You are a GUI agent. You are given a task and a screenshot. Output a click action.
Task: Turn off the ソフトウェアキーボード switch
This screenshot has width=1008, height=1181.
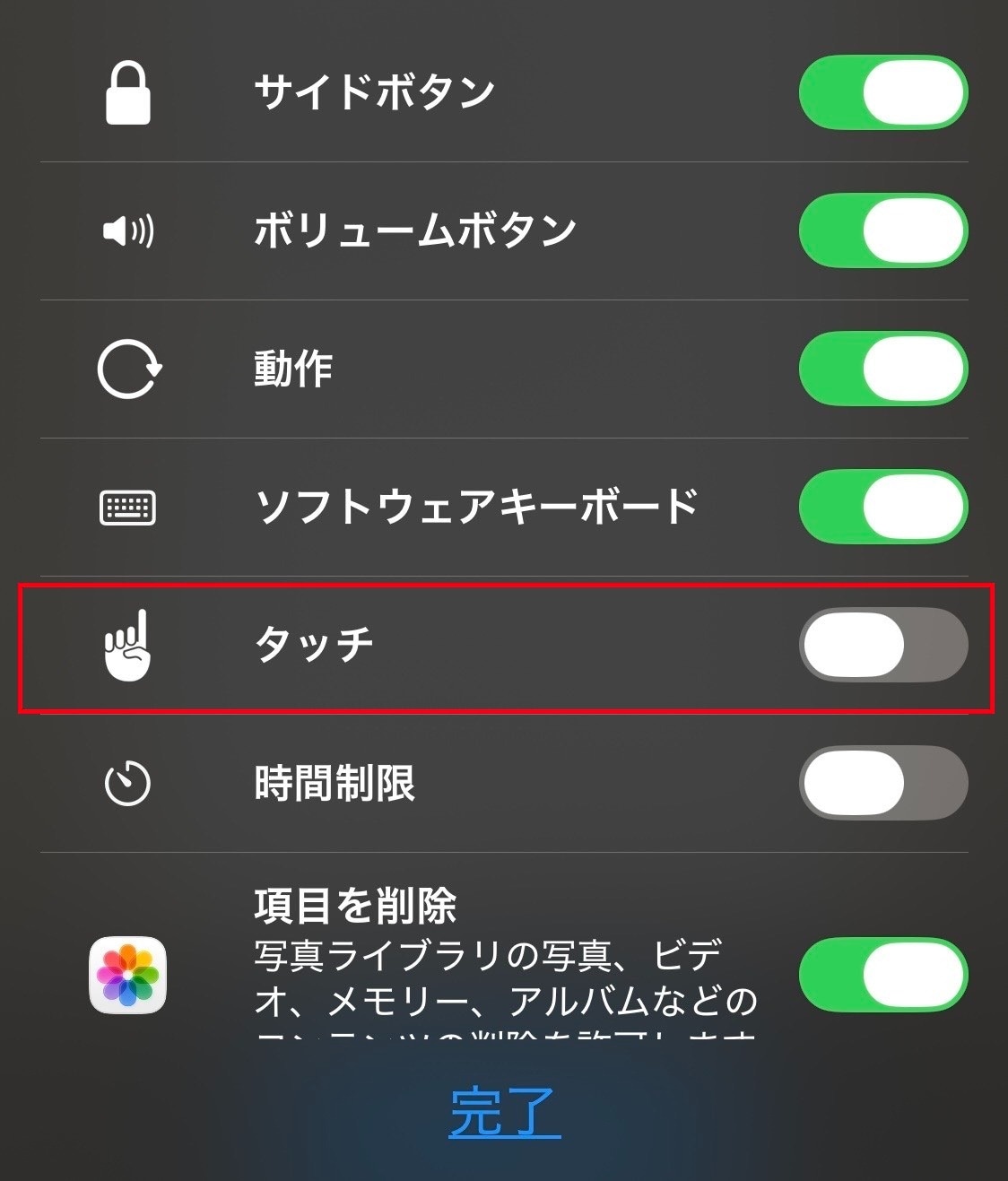click(882, 506)
